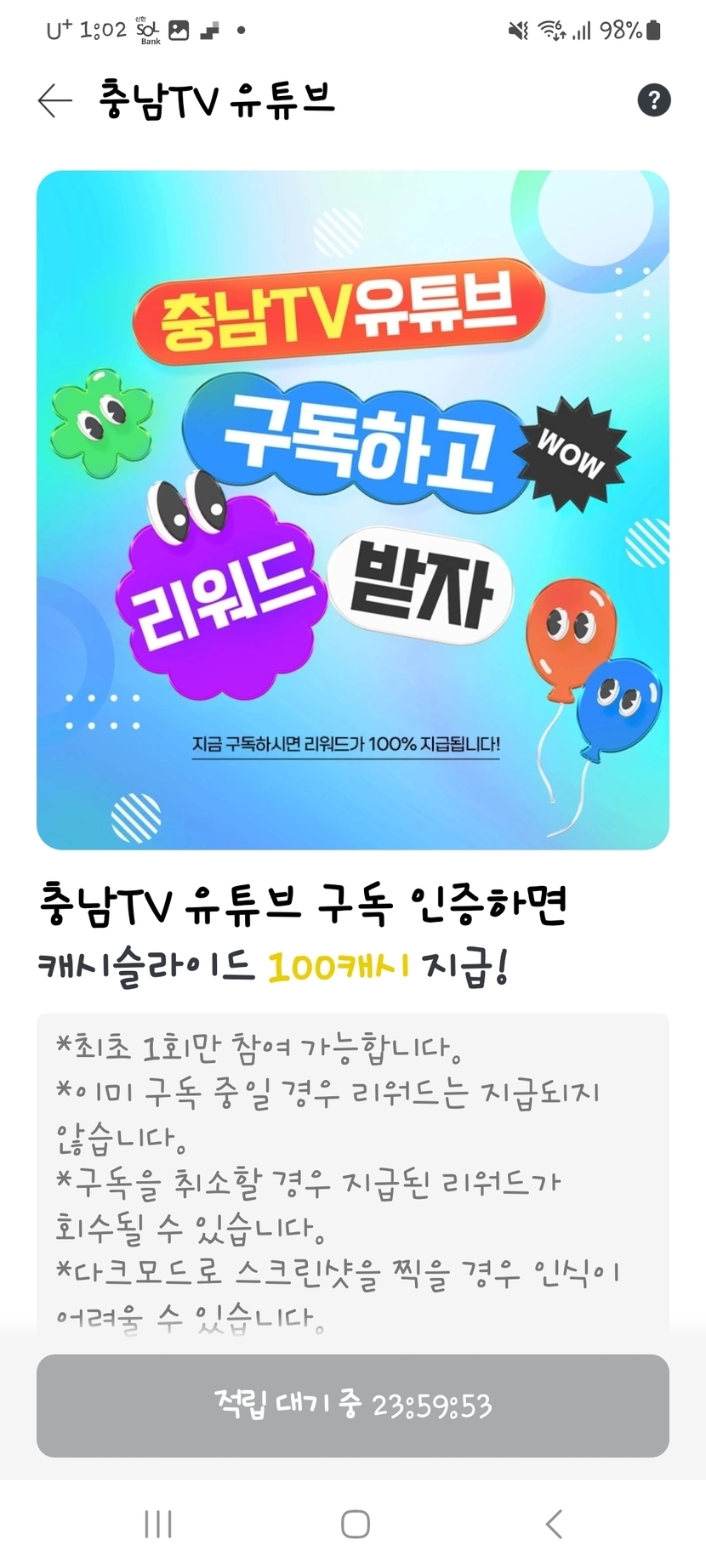Screen dimensions: 706x1568
Task: Open the help question mark icon
Action: (x=653, y=100)
